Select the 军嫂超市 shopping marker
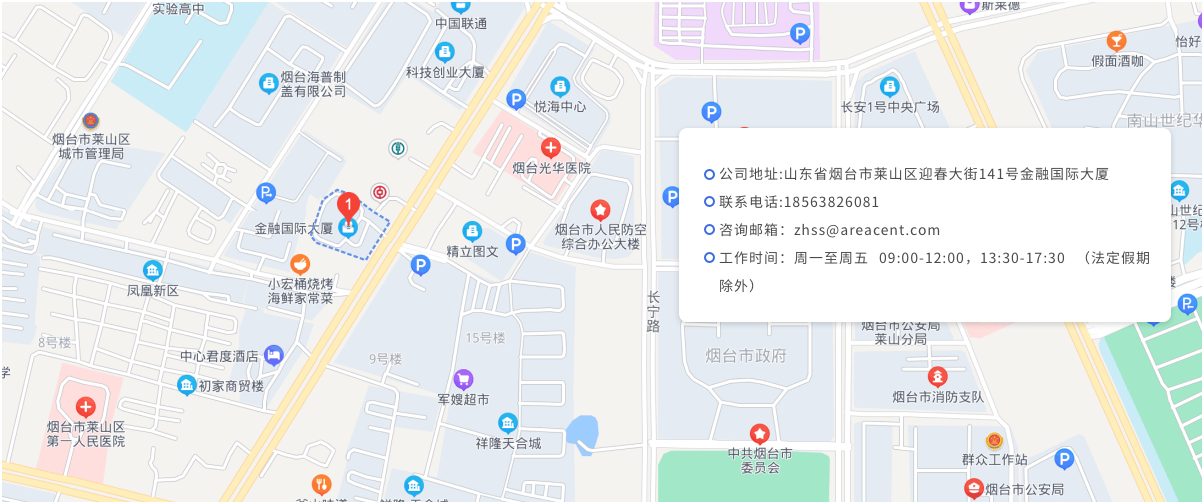 pos(463,379)
